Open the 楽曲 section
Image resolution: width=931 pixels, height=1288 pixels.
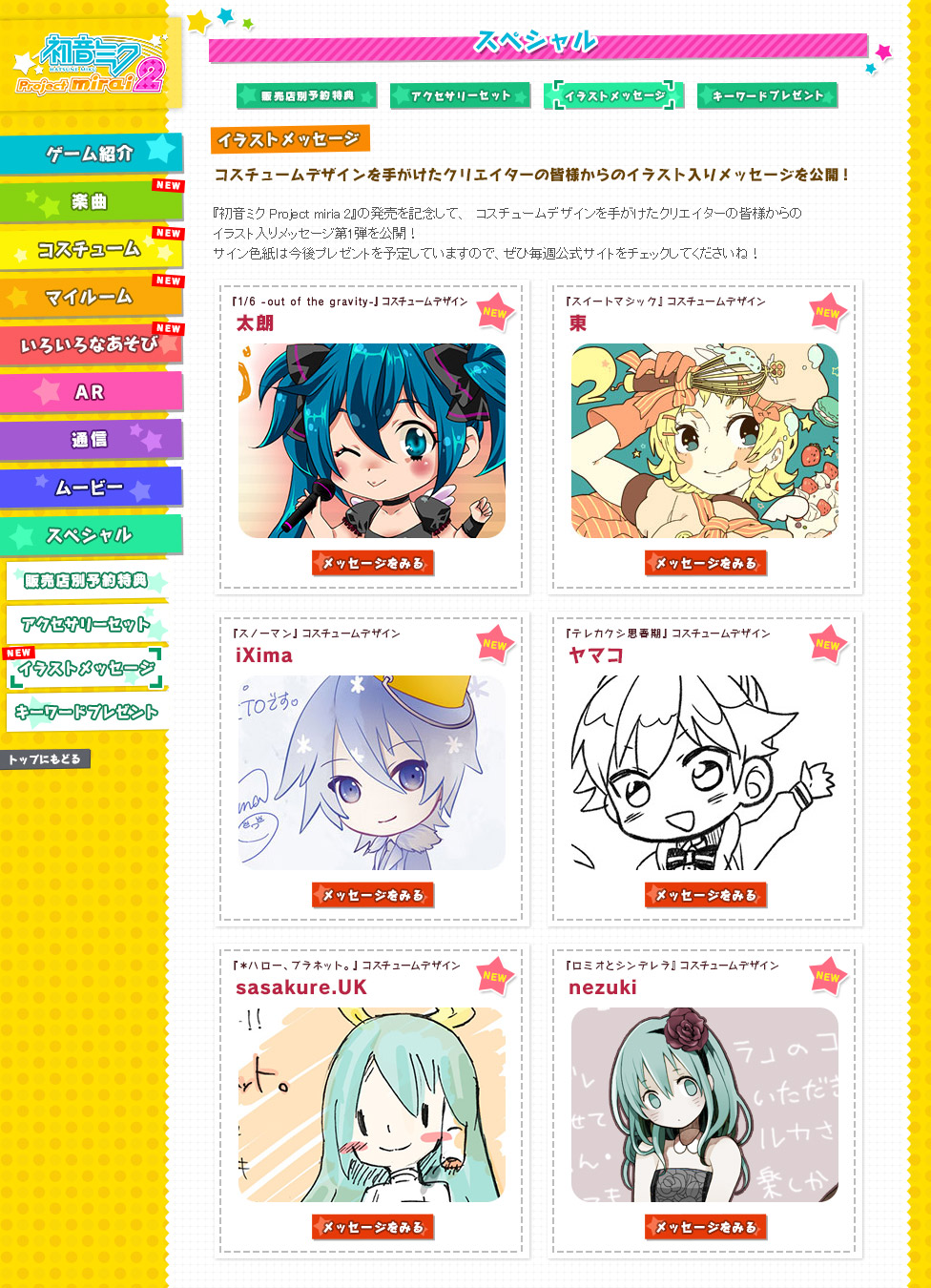point(91,201)
